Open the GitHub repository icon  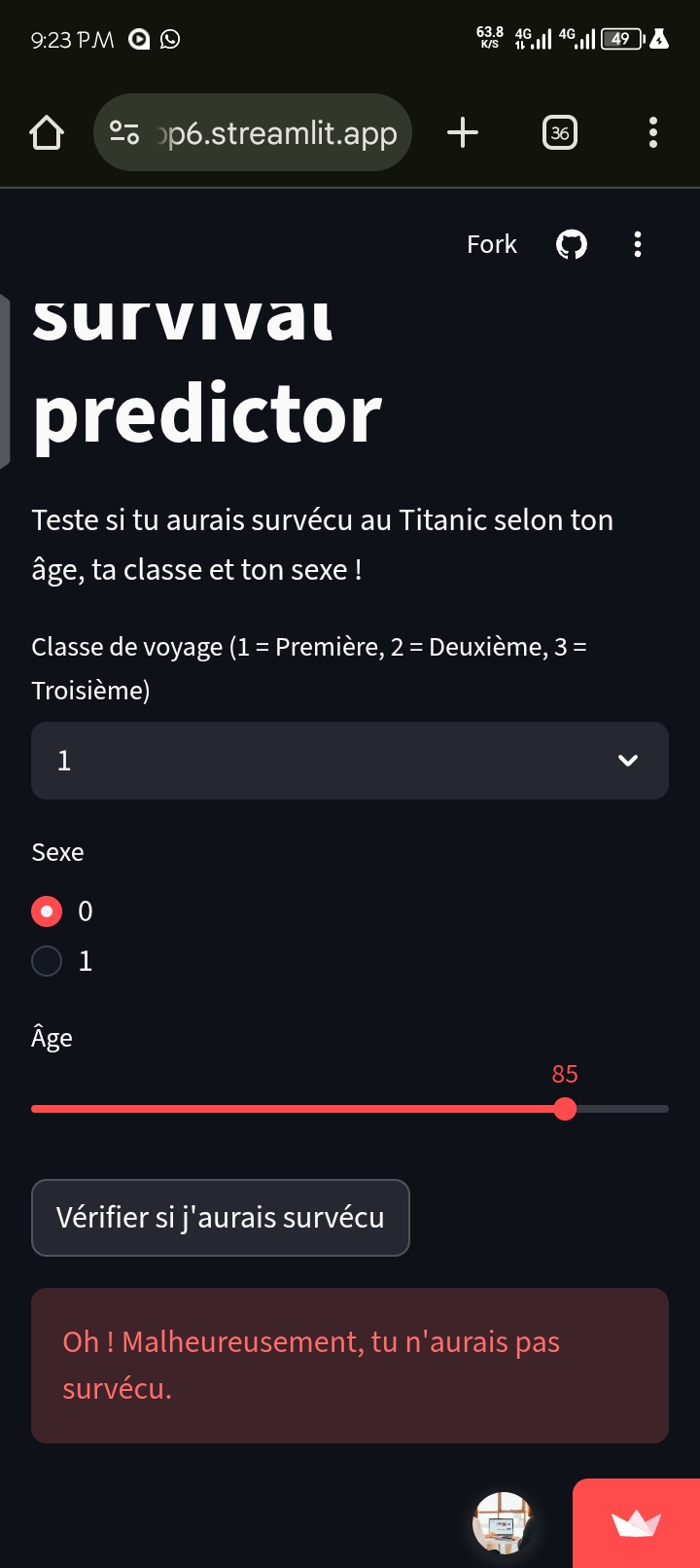pos(572,244)
